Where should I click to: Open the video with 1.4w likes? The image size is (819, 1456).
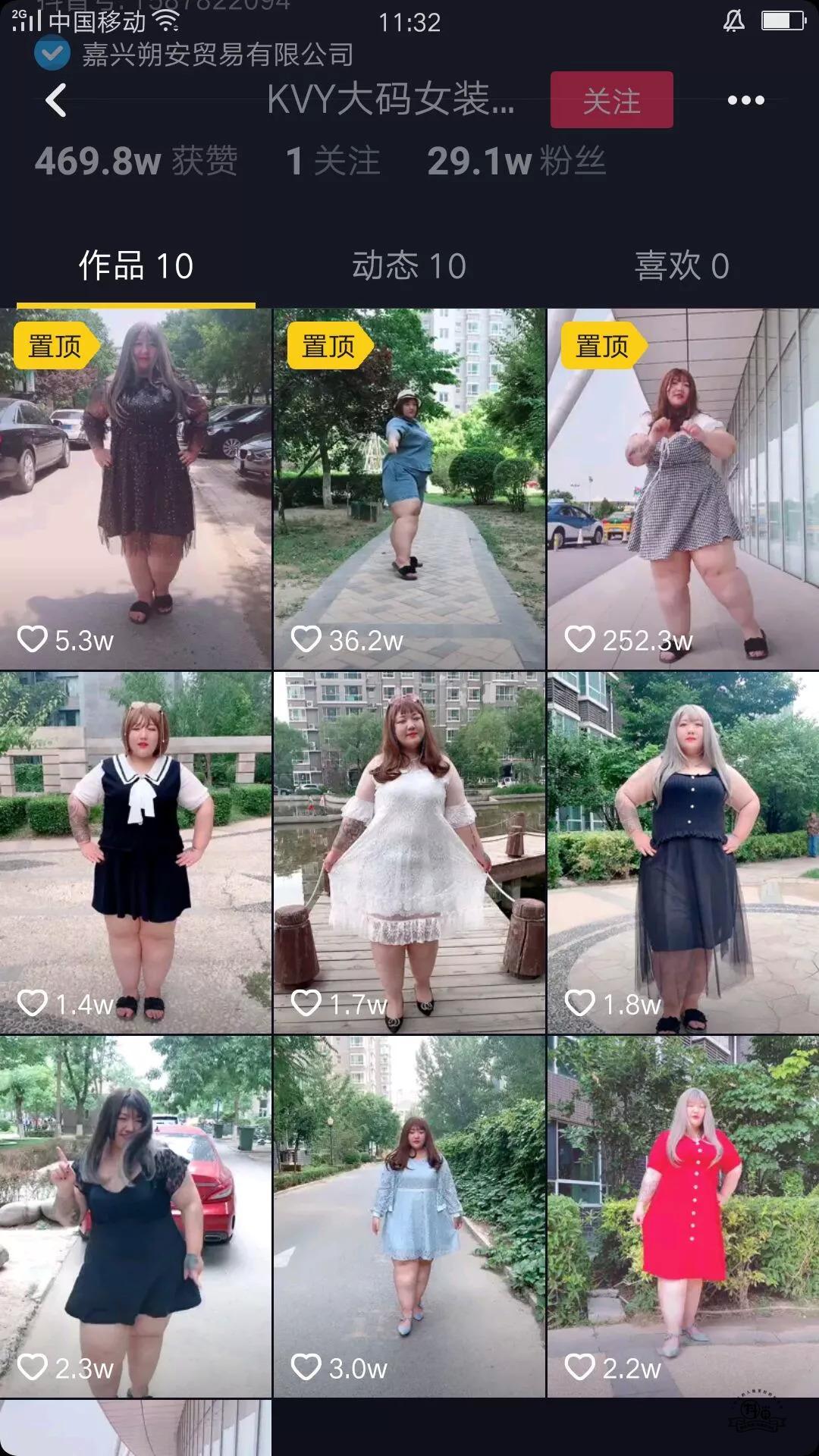(136, 852)
